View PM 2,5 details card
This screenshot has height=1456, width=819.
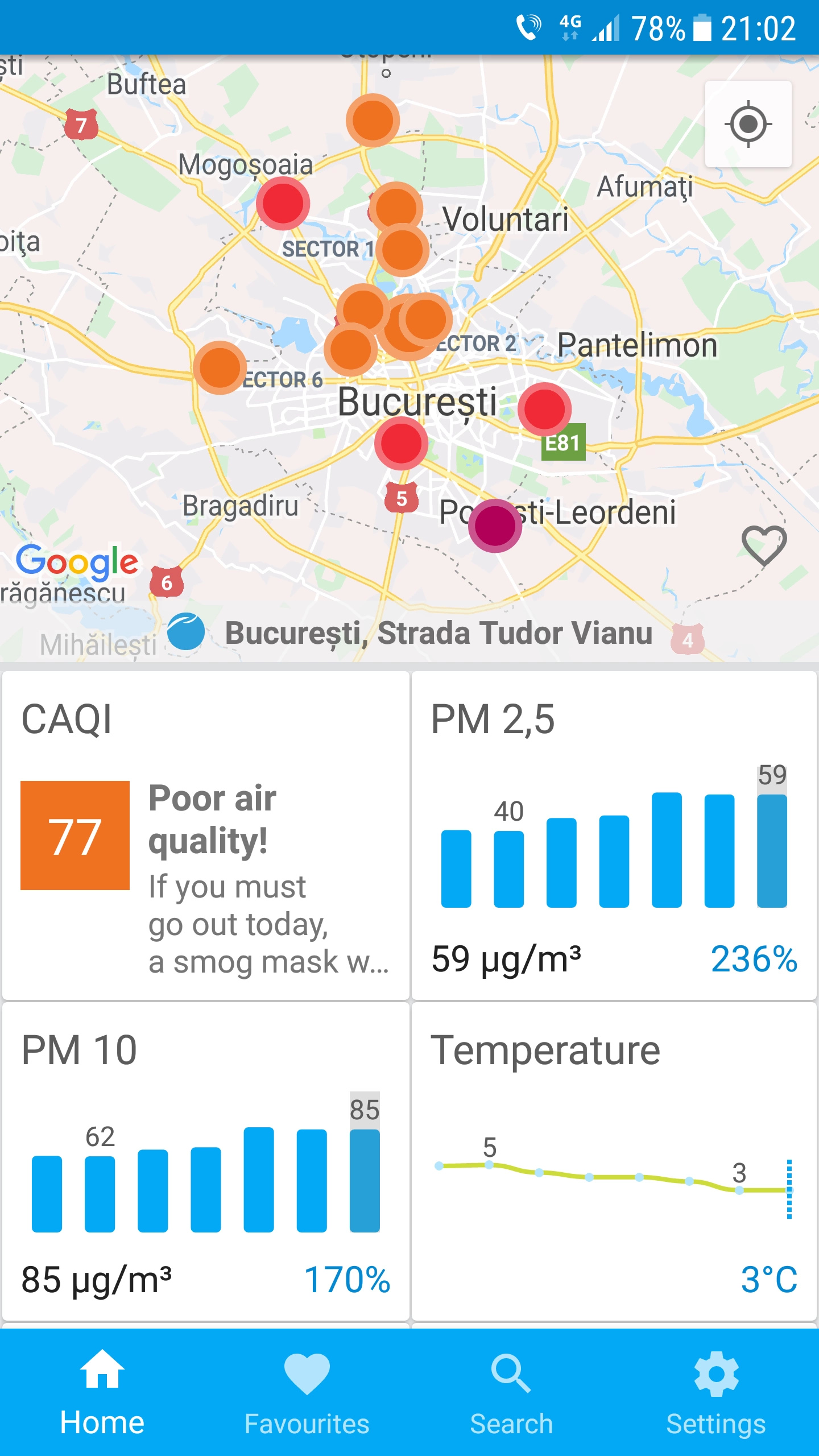(614, 835)
